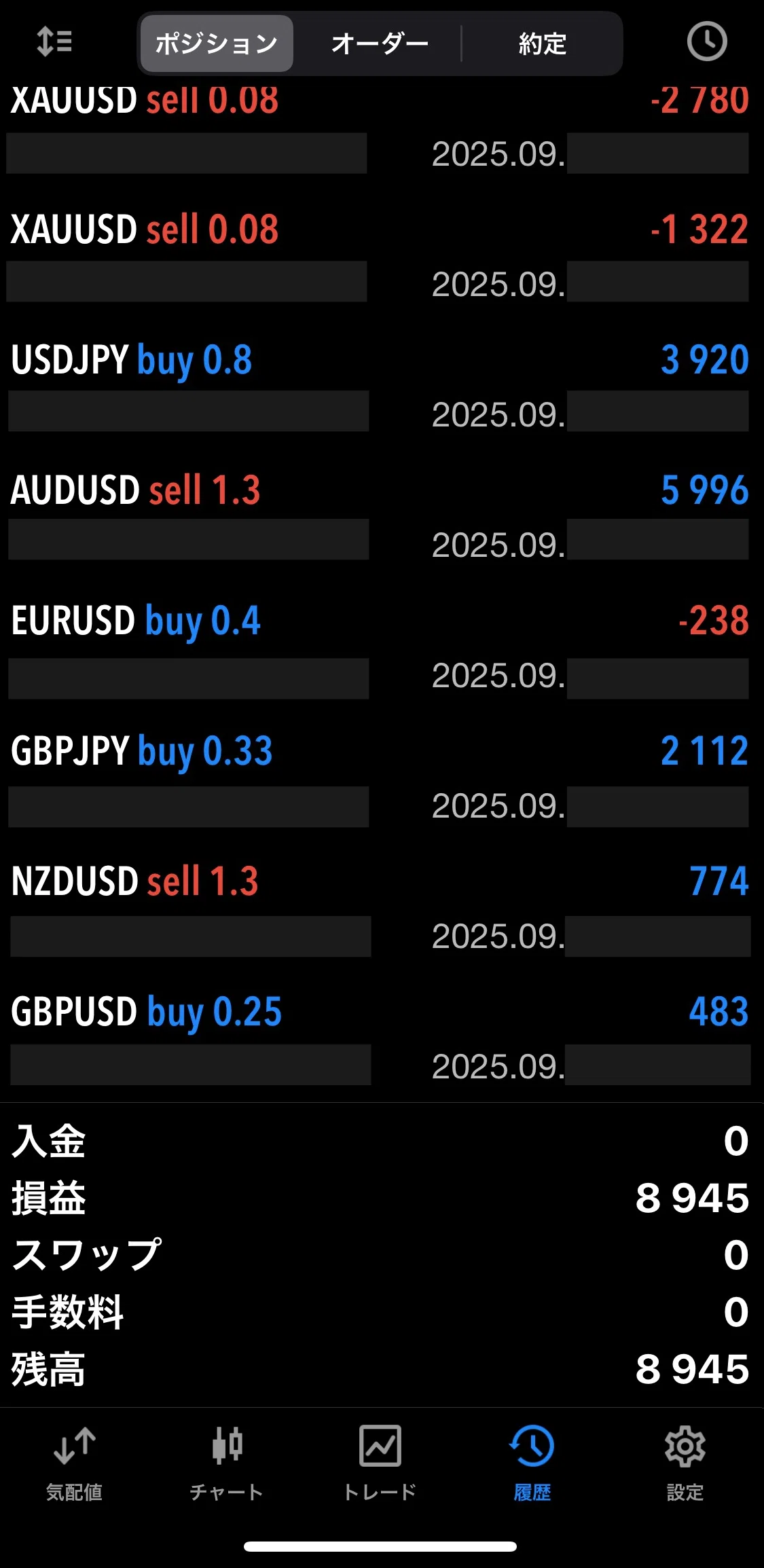This screenshot has height=1568, width=764.
Task: Select the ポジション segment
Action: pyautogui.click(x=217, y=43)
